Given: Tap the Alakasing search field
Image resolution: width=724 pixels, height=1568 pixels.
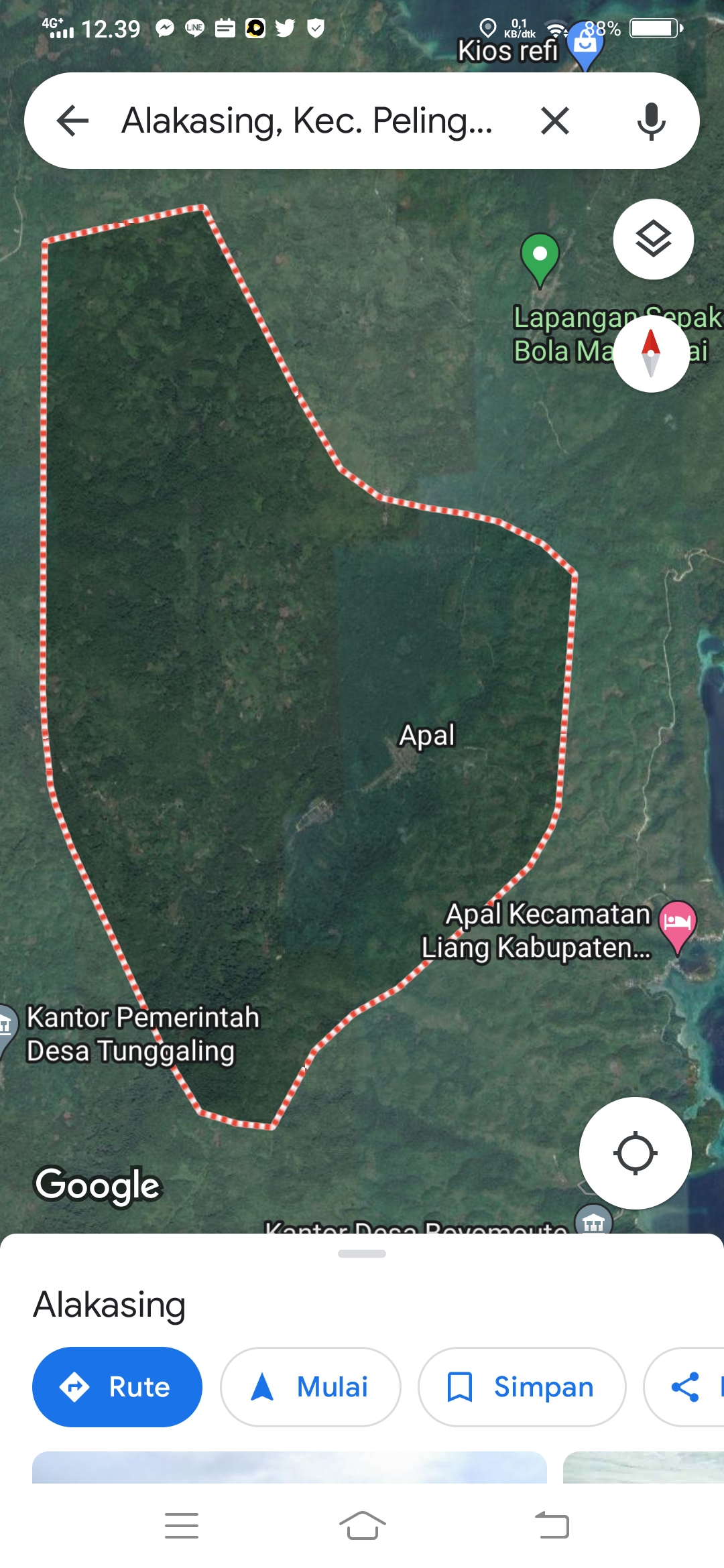Looking at the screenshot, I should tap(307, 121).
